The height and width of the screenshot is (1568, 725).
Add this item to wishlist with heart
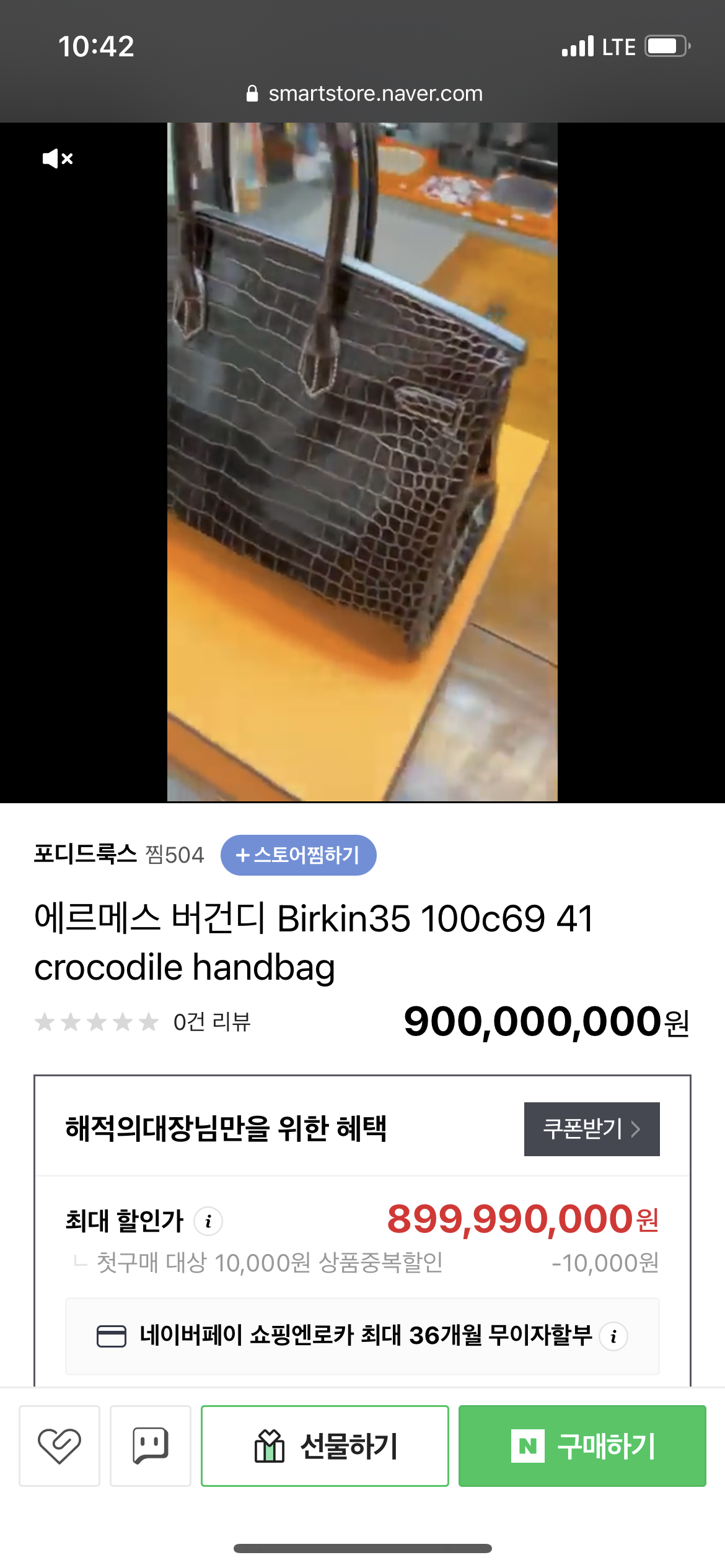coord(59,1446)
